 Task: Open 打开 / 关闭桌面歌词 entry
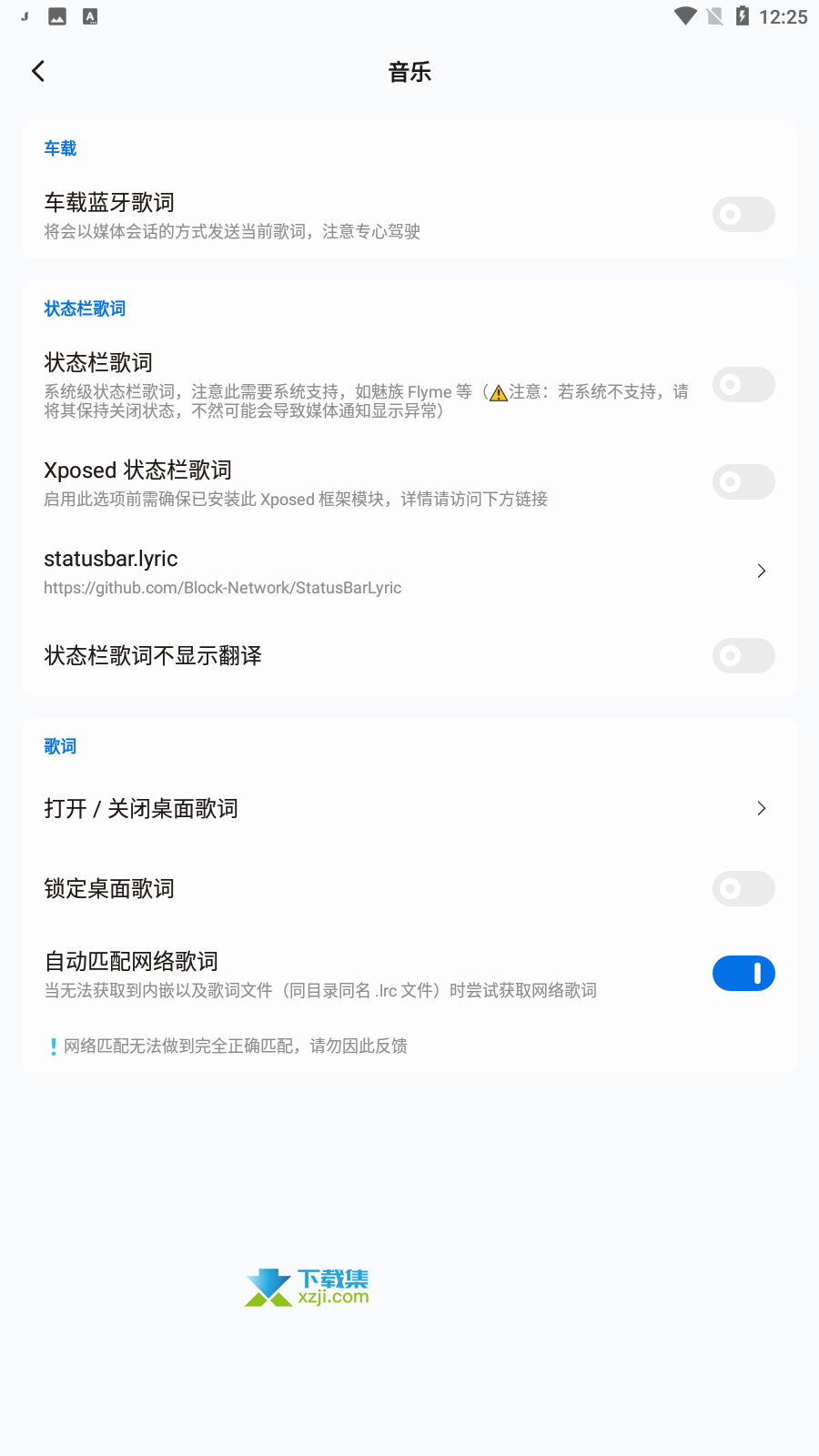point(409,808)
